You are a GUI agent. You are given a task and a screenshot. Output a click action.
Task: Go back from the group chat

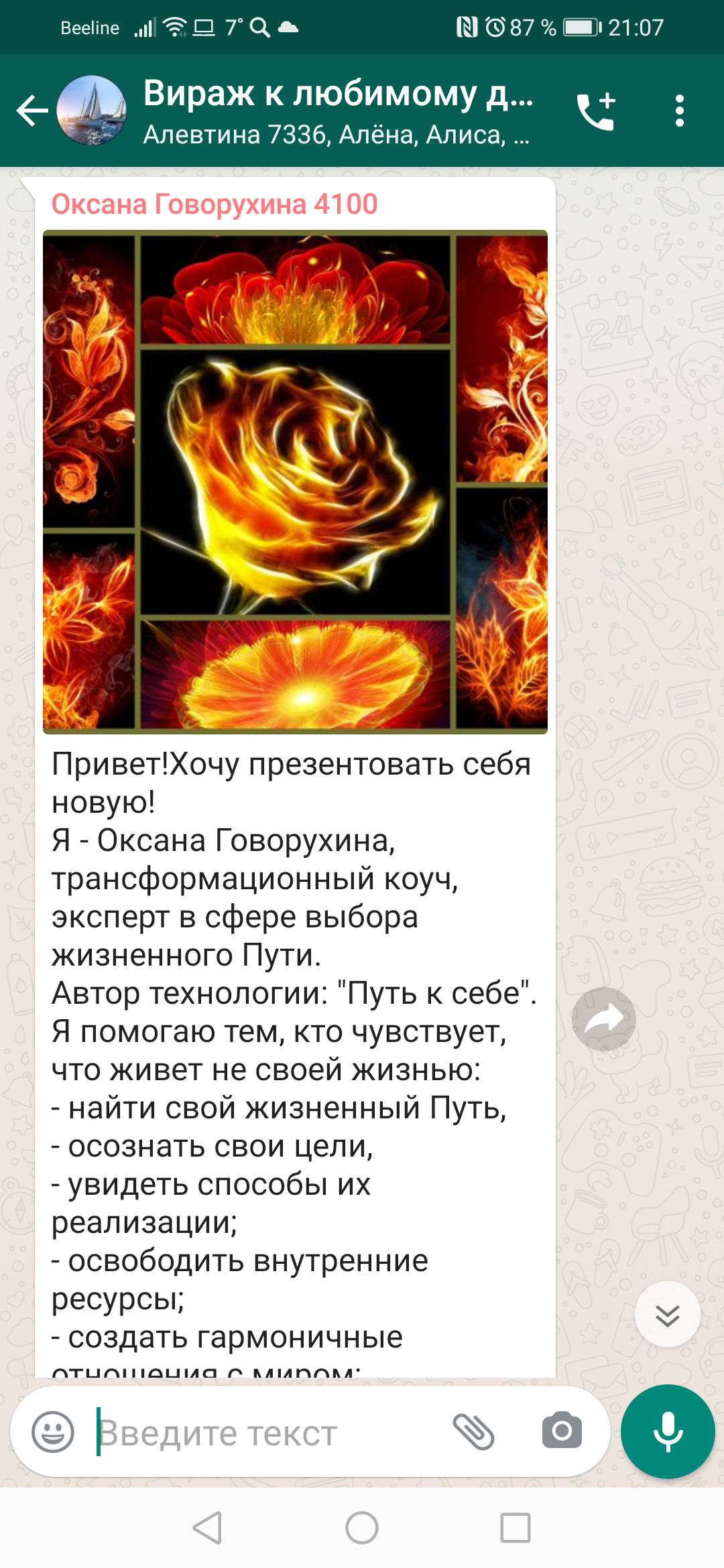click(32, 111)
